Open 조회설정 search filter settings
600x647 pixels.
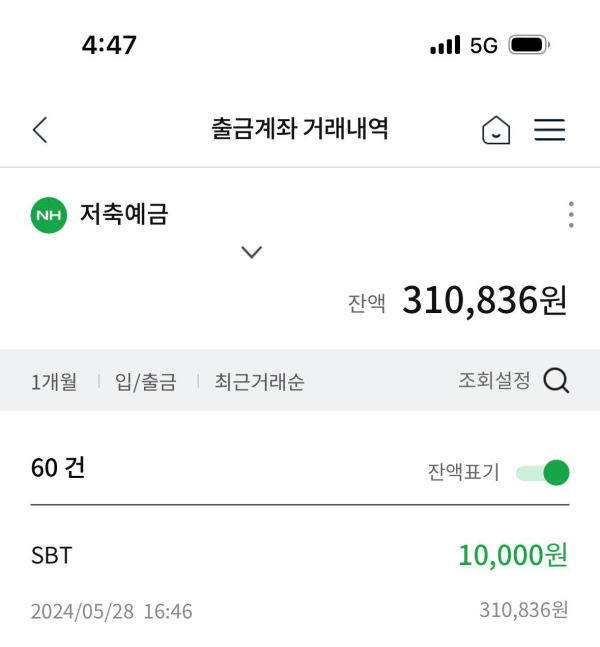click(x=513, y=381)
